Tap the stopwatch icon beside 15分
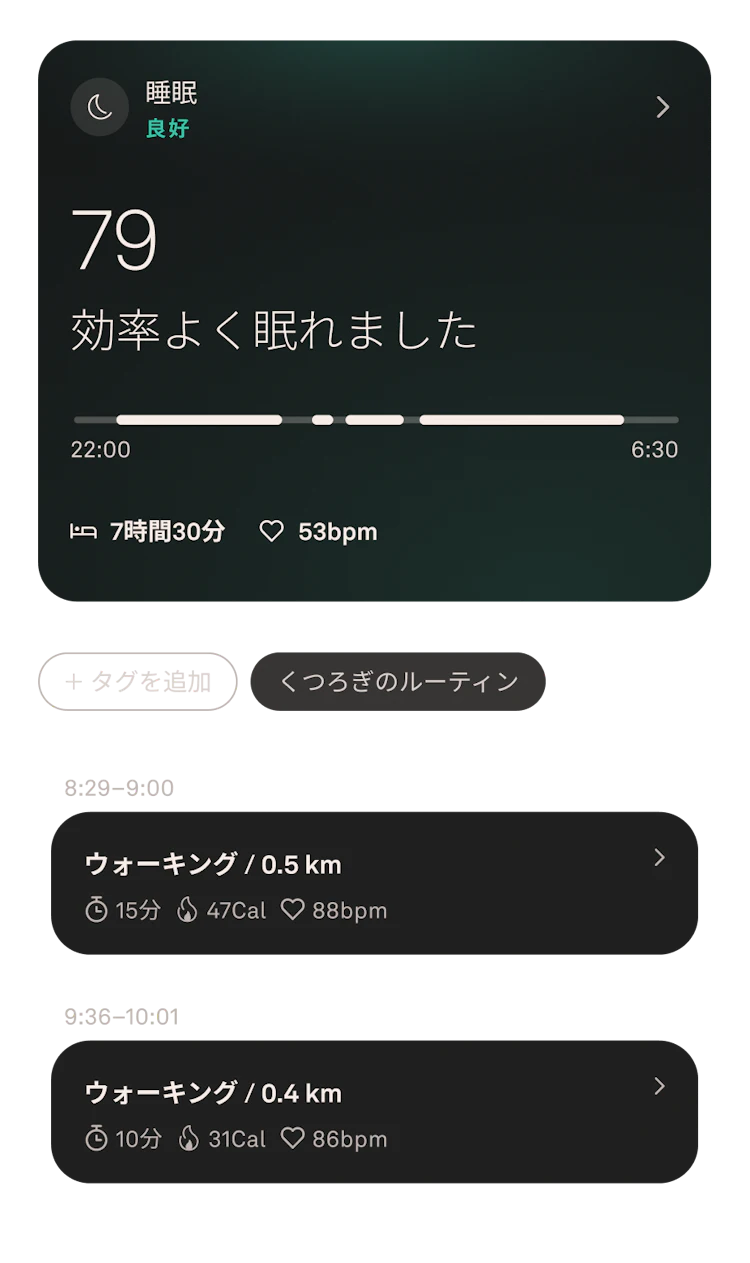Viewport: 750px width, 1263px height. [x=97, y=911]
